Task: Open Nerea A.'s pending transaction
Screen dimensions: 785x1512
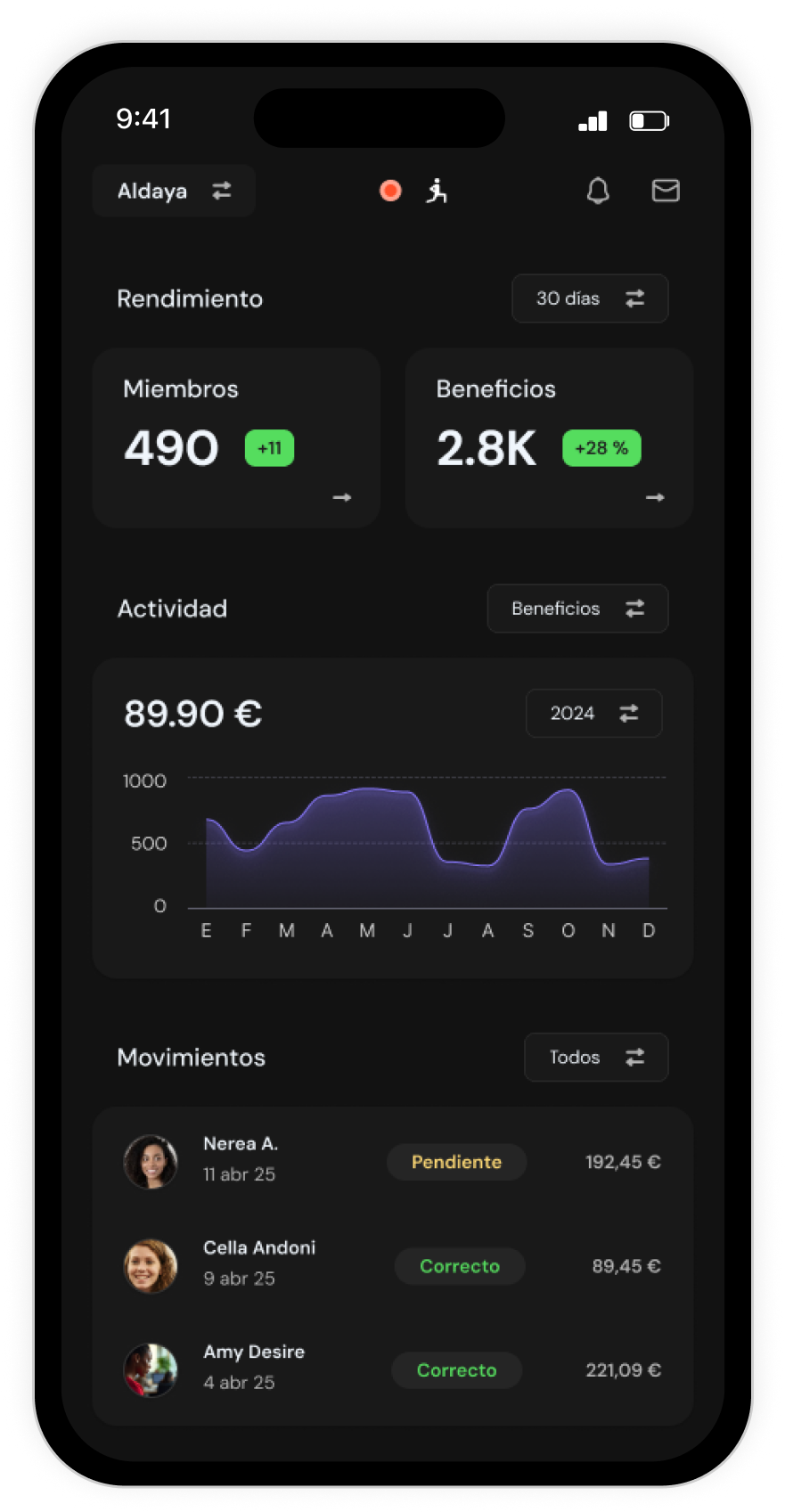Action: click(392, 1161)
